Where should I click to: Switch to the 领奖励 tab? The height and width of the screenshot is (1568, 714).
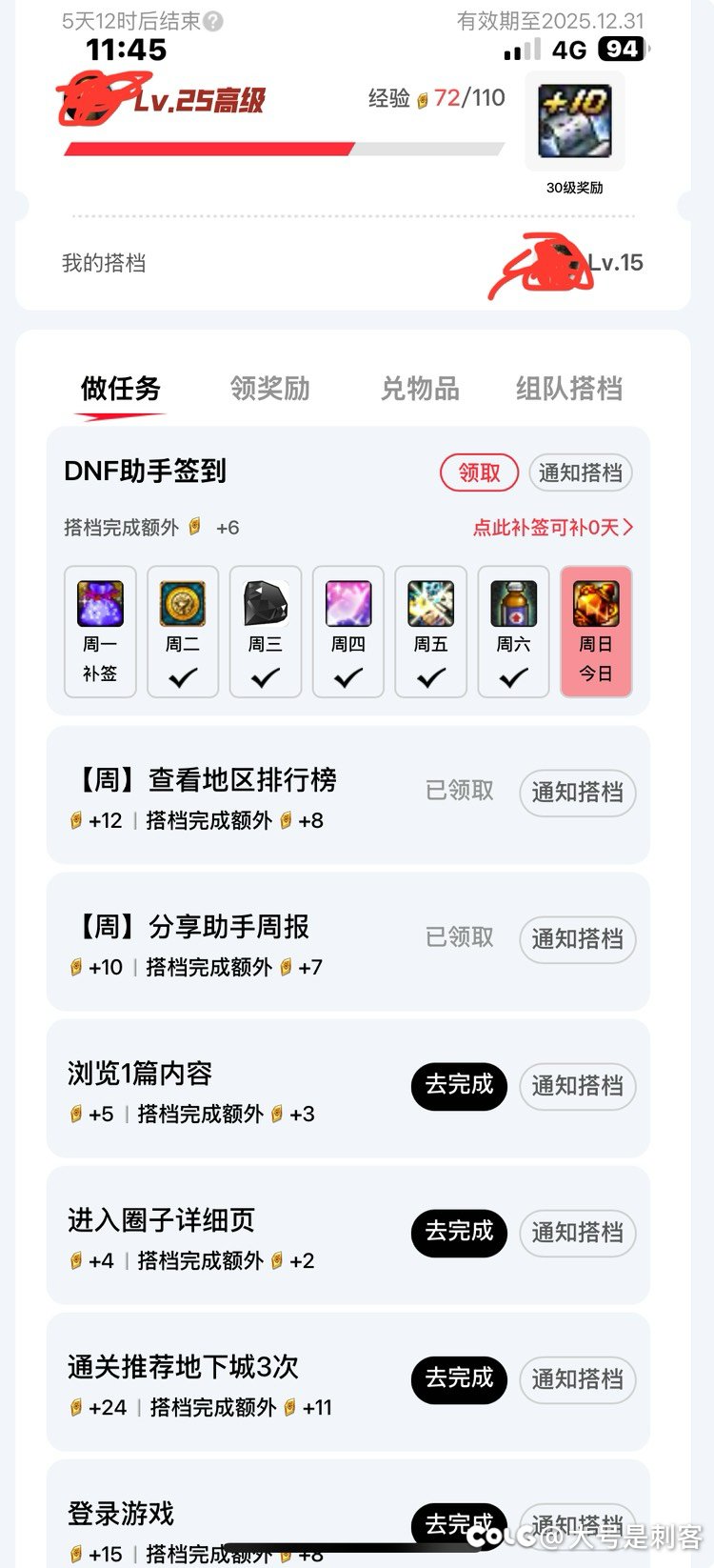point(269,389)
